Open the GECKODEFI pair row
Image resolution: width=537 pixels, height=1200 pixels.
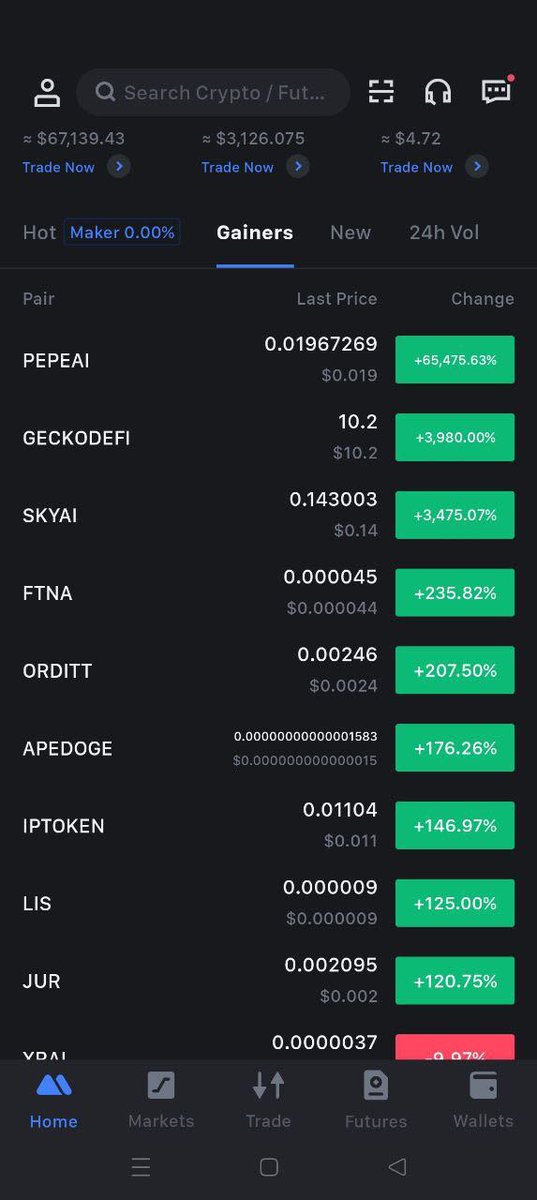coord(268,438)
